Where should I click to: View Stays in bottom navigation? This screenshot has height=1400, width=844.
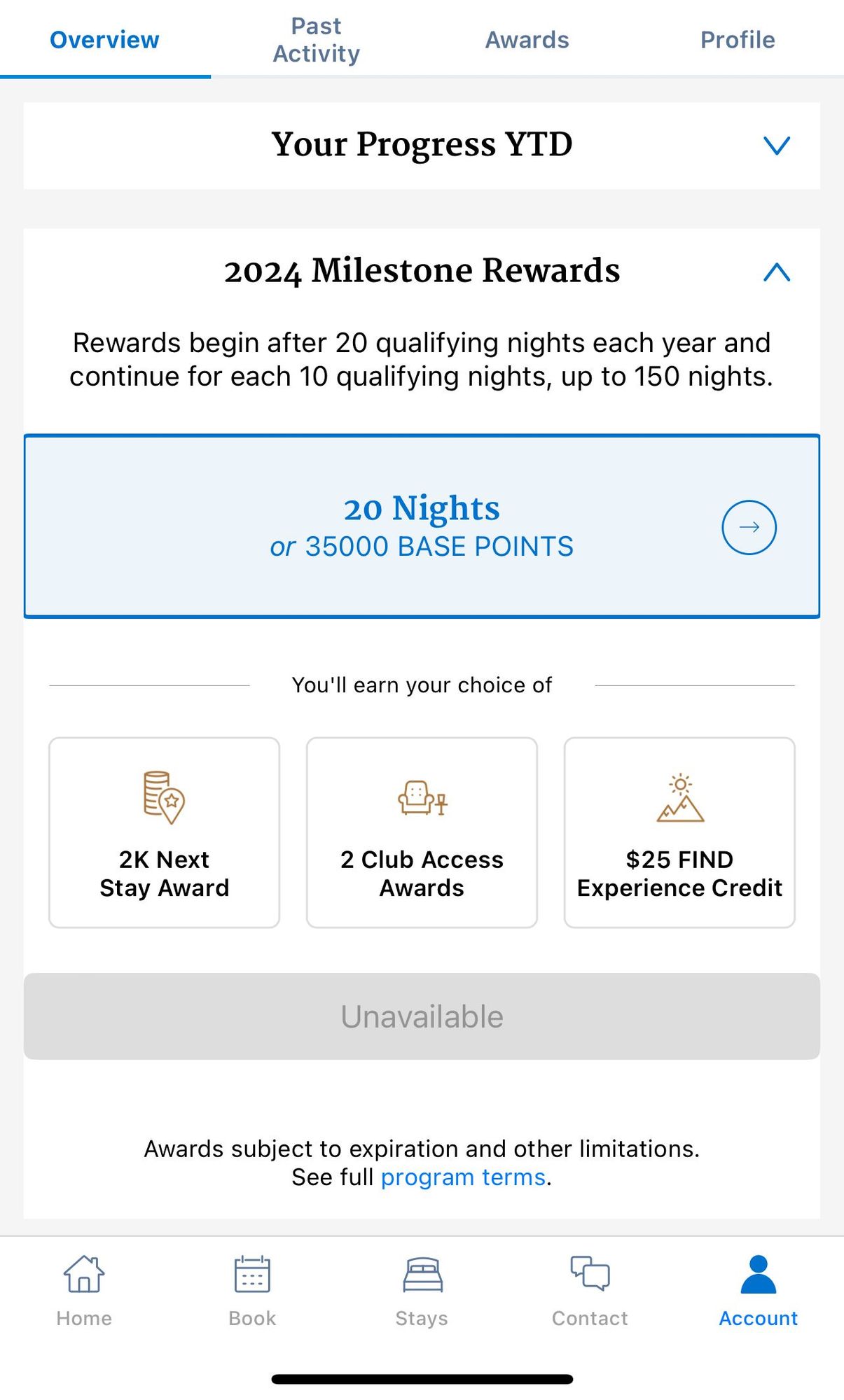click(422, 1290)
